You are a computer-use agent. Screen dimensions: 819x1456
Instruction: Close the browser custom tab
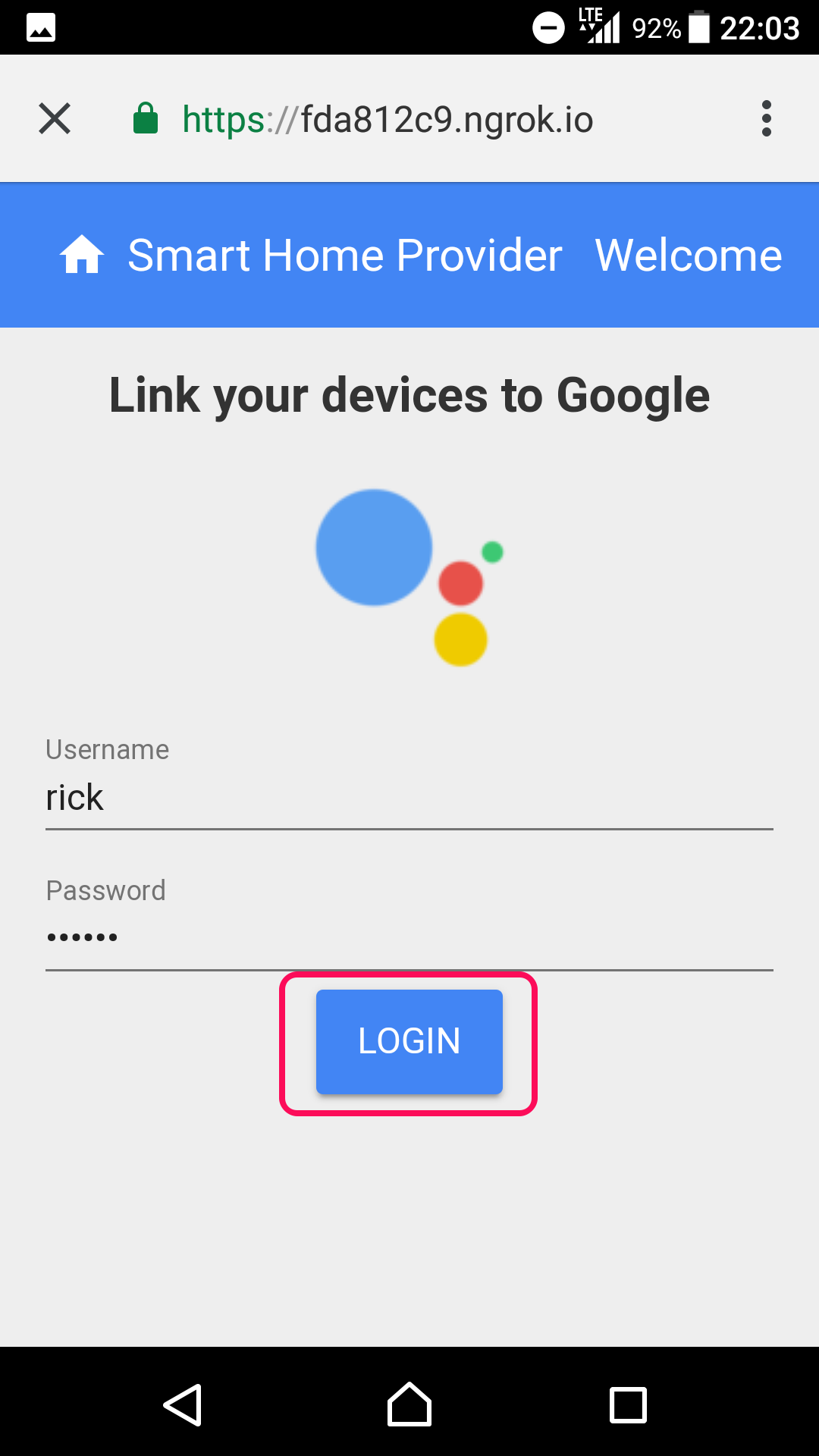pos(55,119)
